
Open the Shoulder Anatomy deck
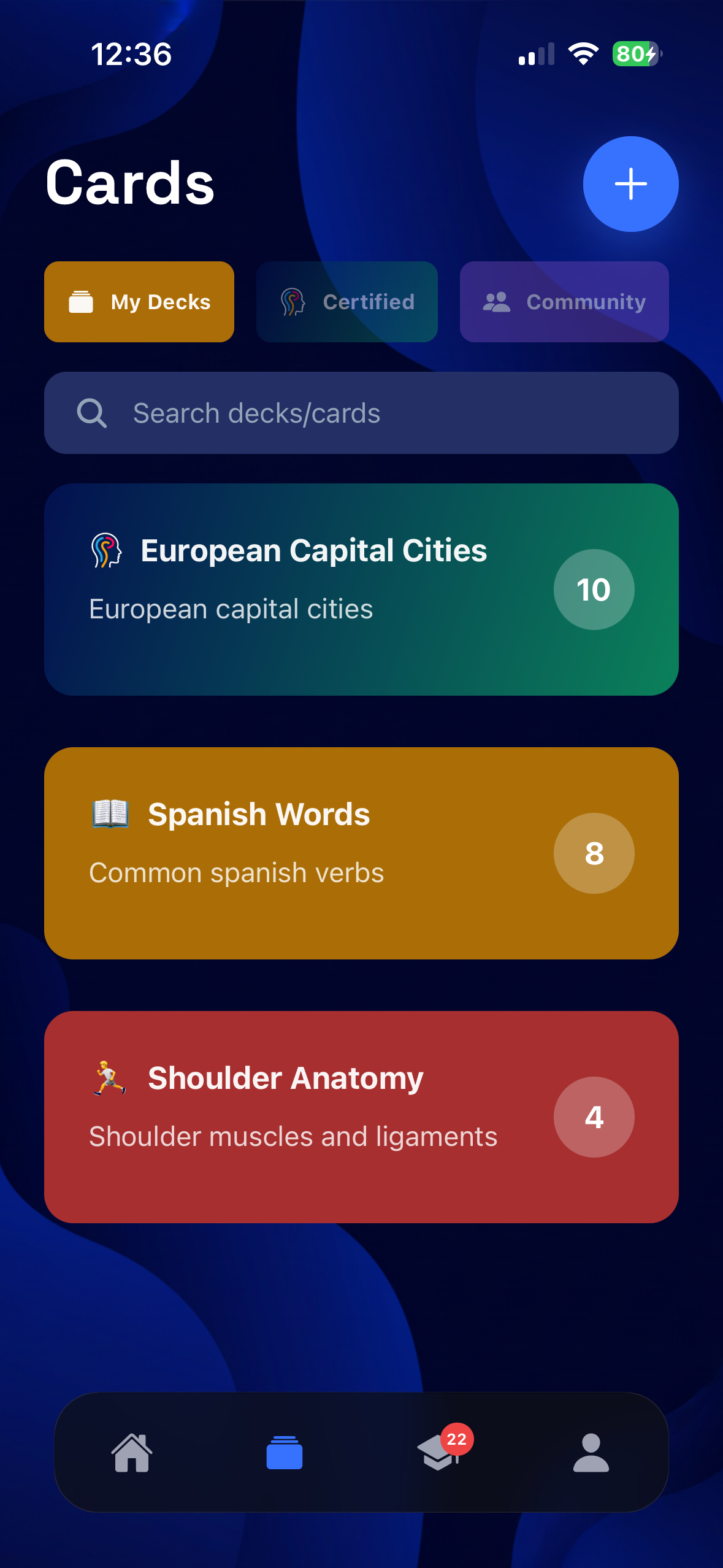pyautogui.click(x=361, y=1117)
